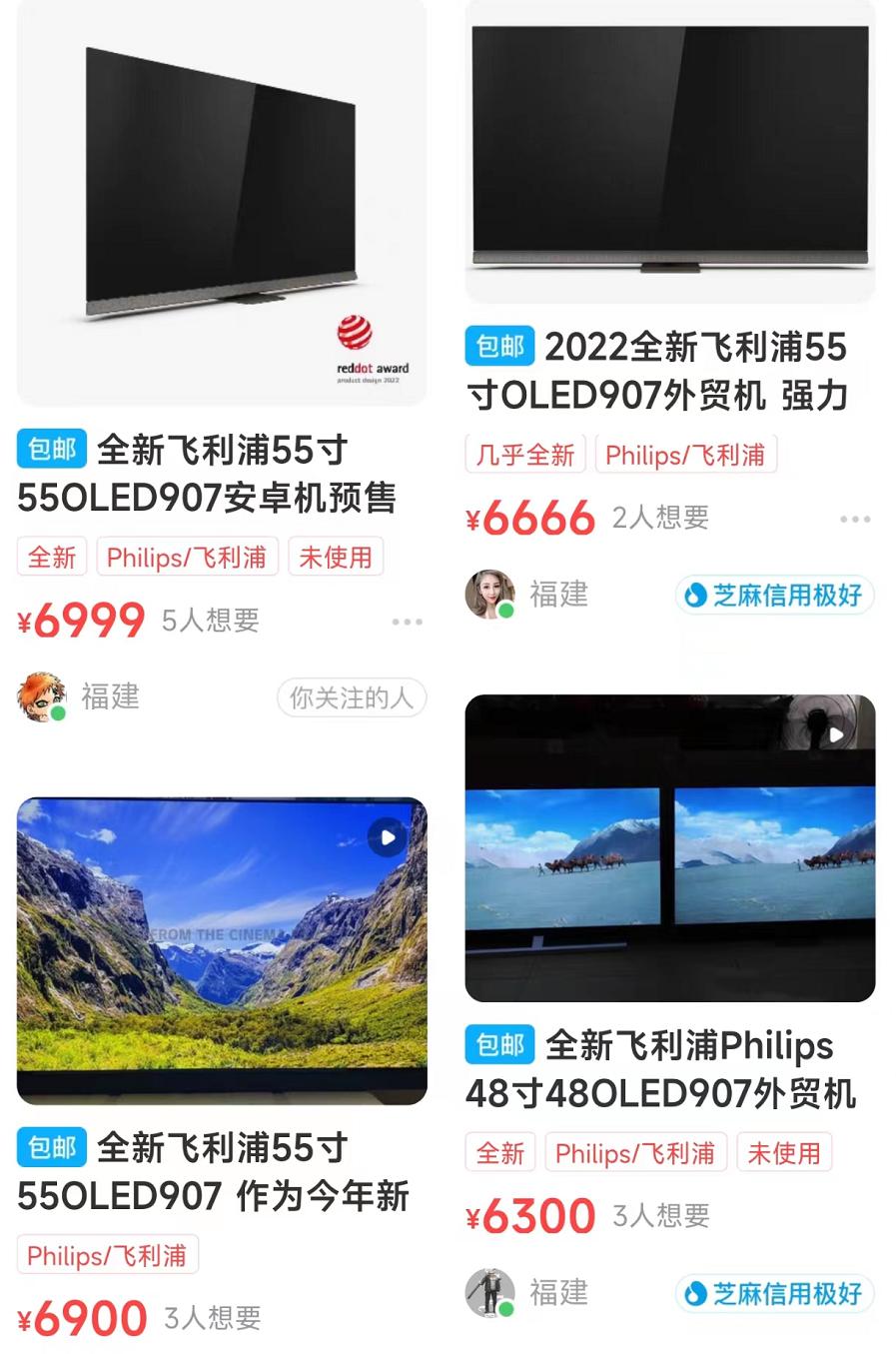This screenshot has width=896, height=1354.
Task: Open 芝麻信用极好 on the ¥6666 listing
Action: coord(774,595)
